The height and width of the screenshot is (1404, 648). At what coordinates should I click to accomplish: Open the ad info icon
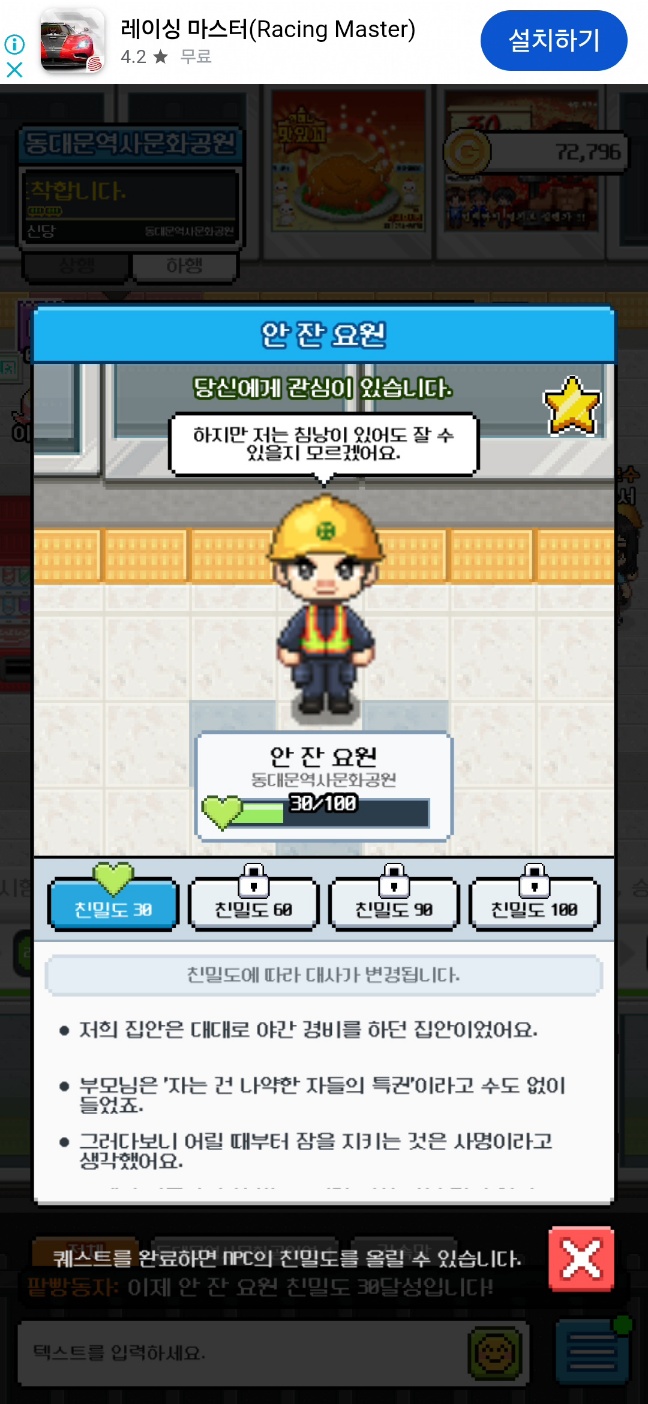[x=14, y=45]
